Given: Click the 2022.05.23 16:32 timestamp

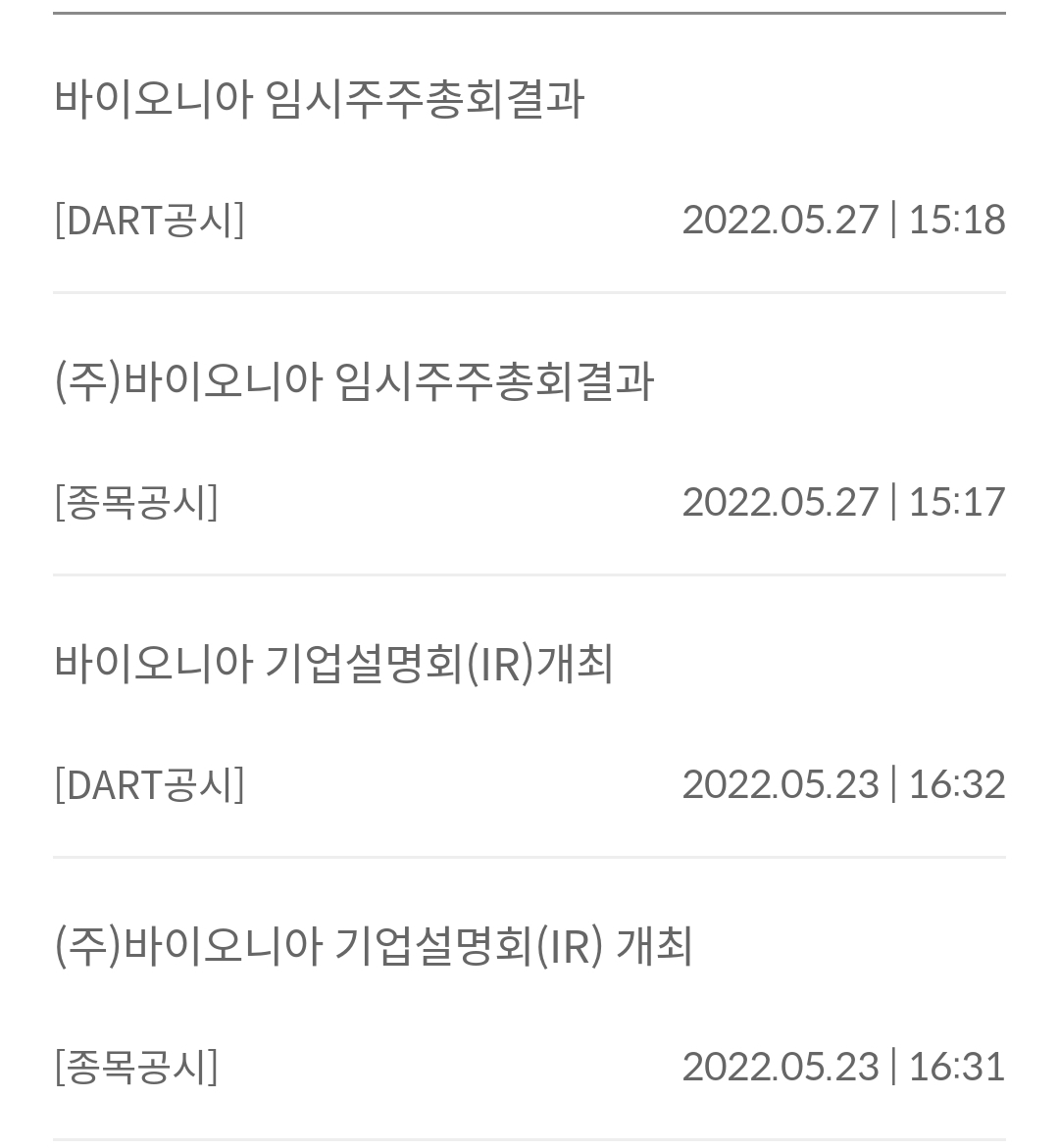Looking at the screenshot, I should (x=844, y=782).
